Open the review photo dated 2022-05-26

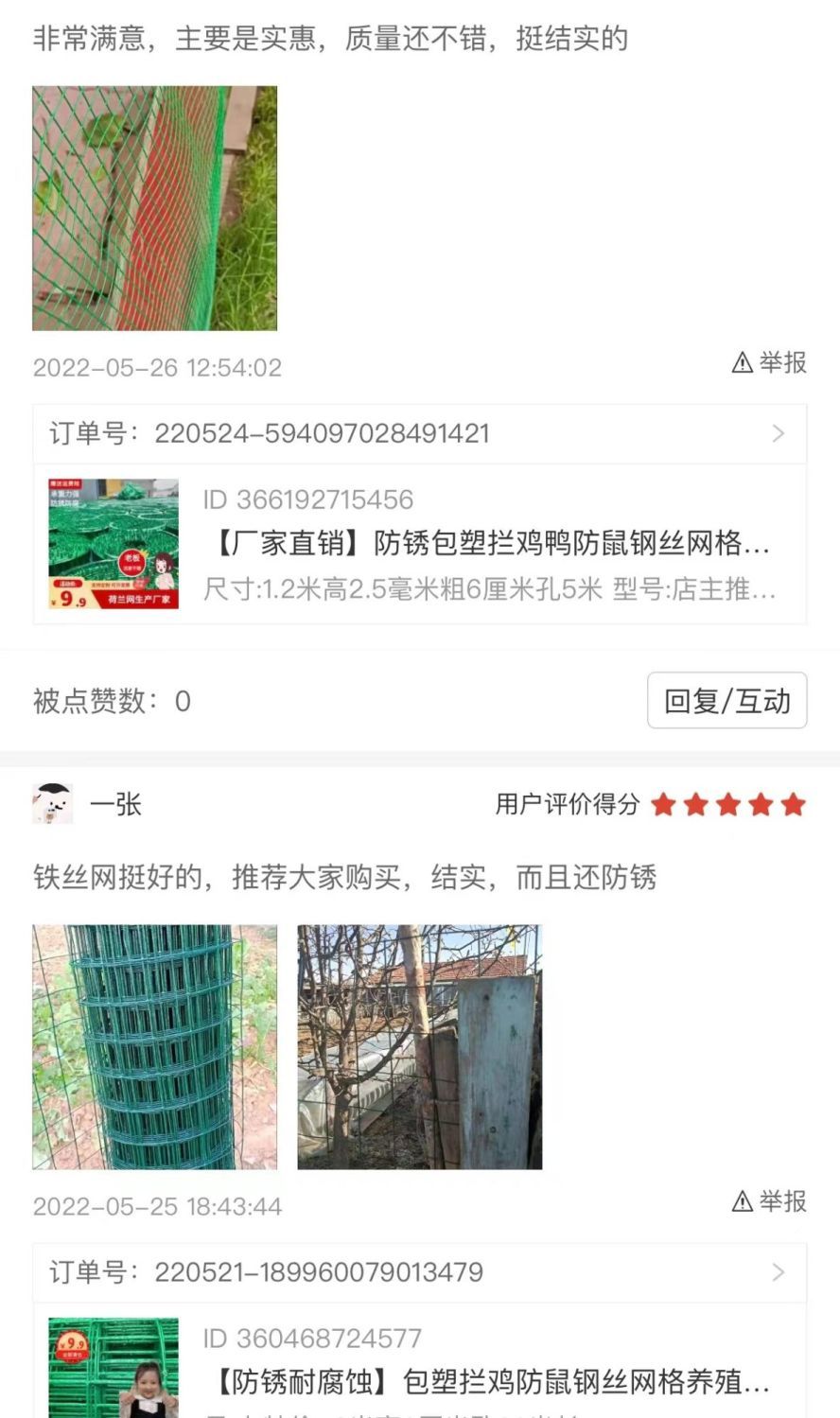154,208
